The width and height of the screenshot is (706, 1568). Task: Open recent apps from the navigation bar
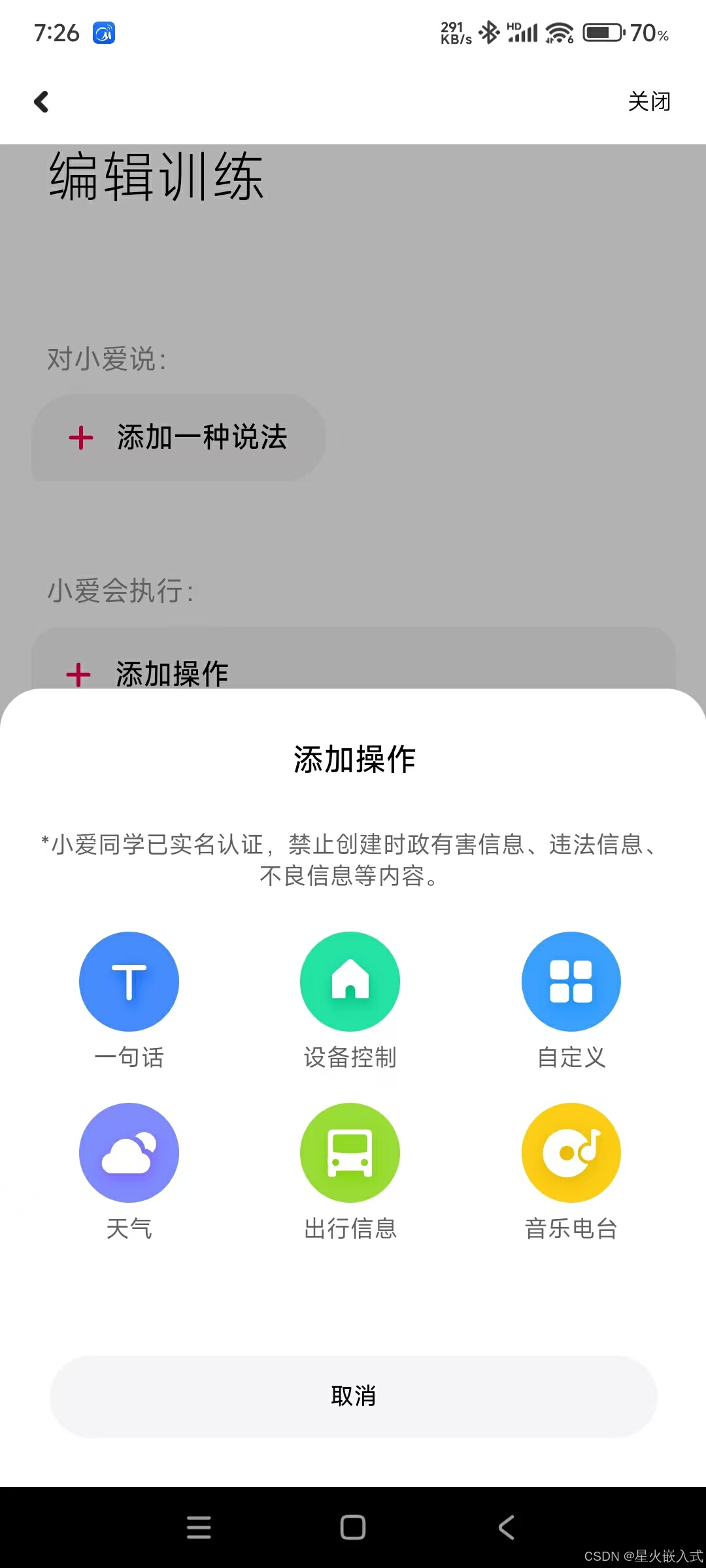(x=199, y=1527)
